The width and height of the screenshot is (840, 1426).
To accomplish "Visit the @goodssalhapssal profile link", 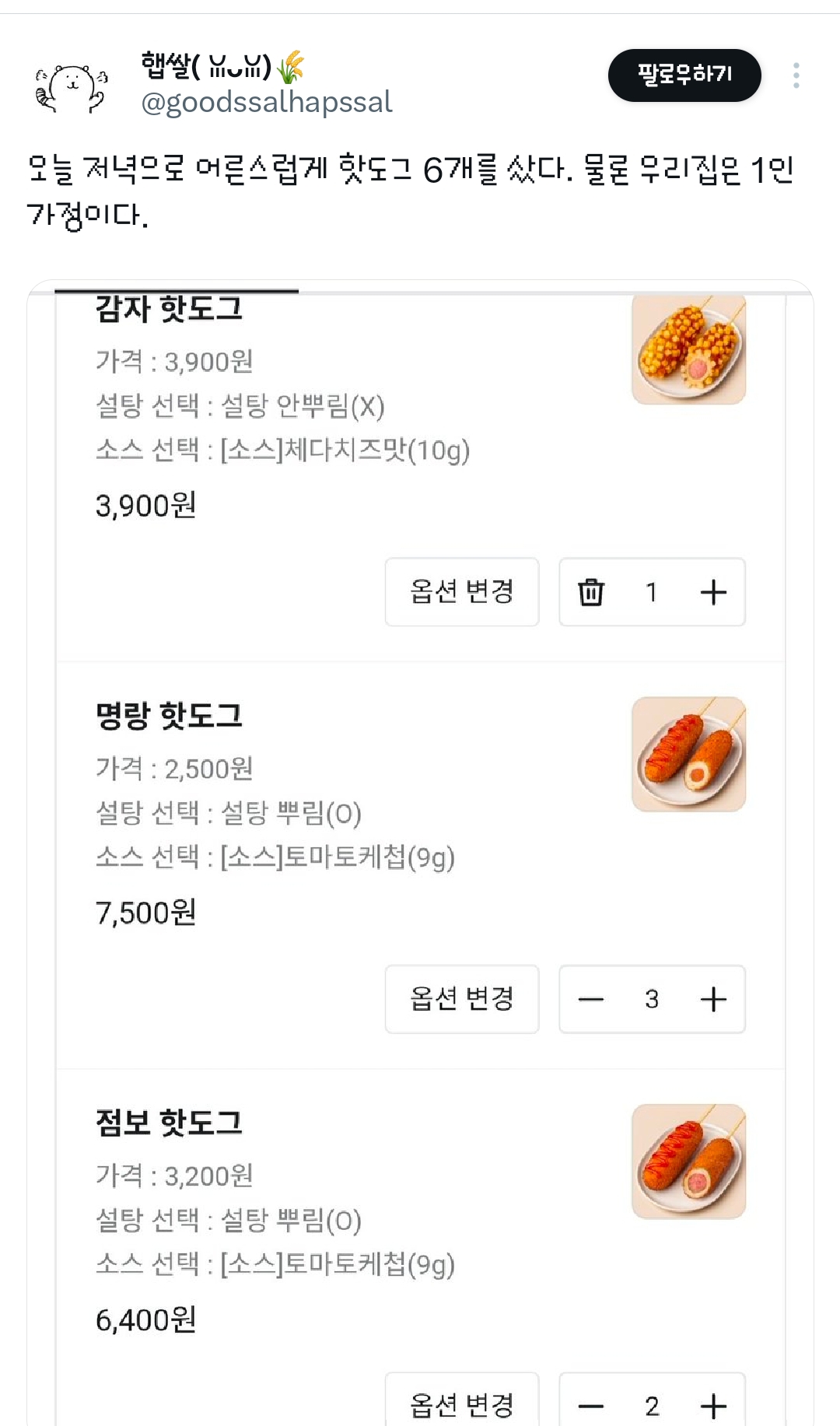I will (266, 102).
